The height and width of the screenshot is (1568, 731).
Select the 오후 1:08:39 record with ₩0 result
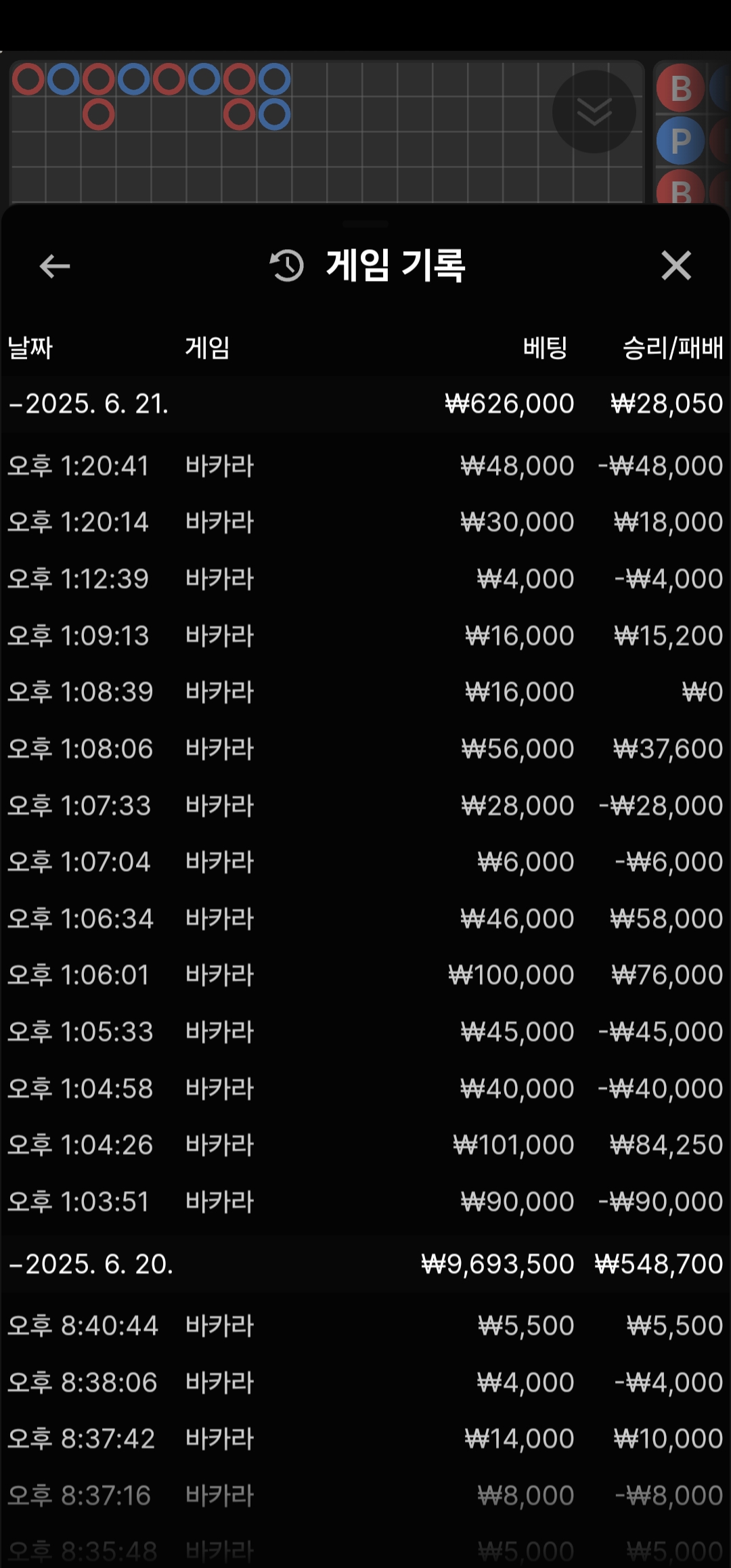point(365,692)
